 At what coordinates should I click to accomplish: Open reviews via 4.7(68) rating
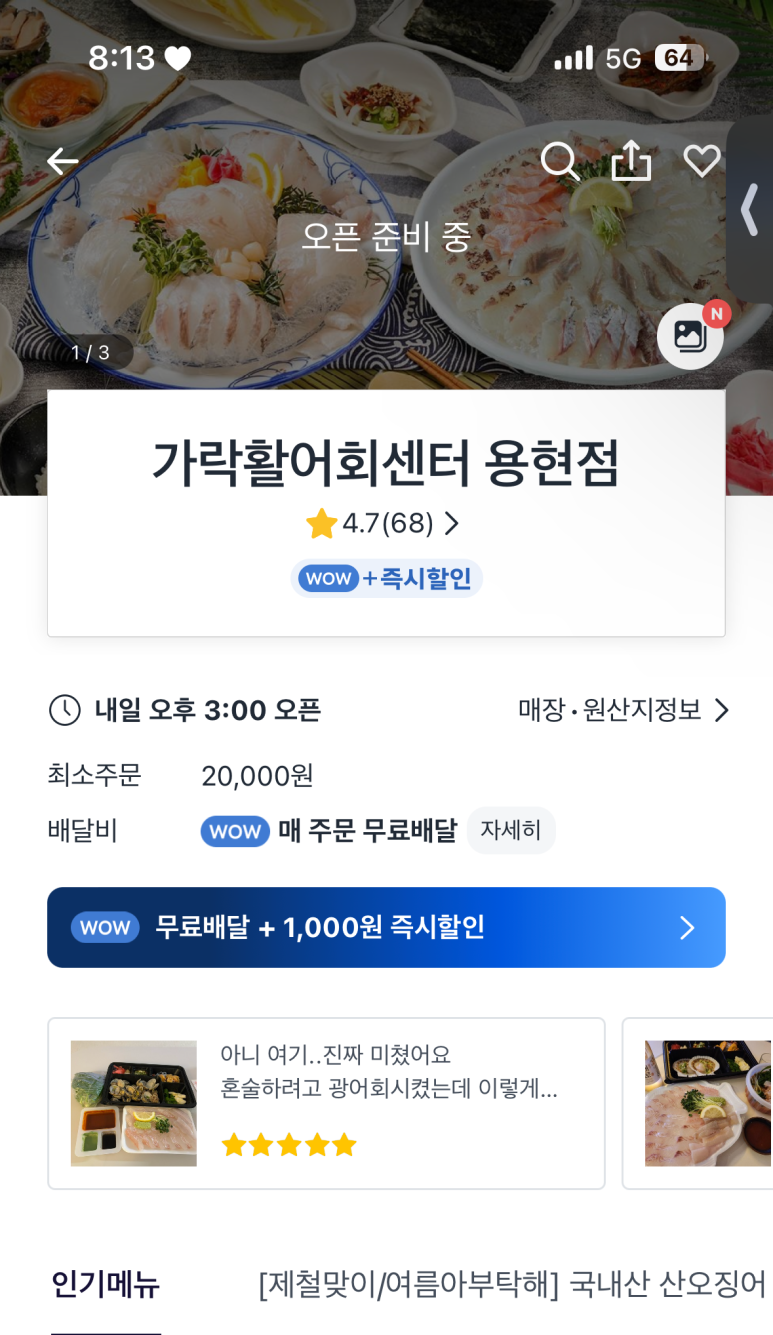tap(384, 523)
